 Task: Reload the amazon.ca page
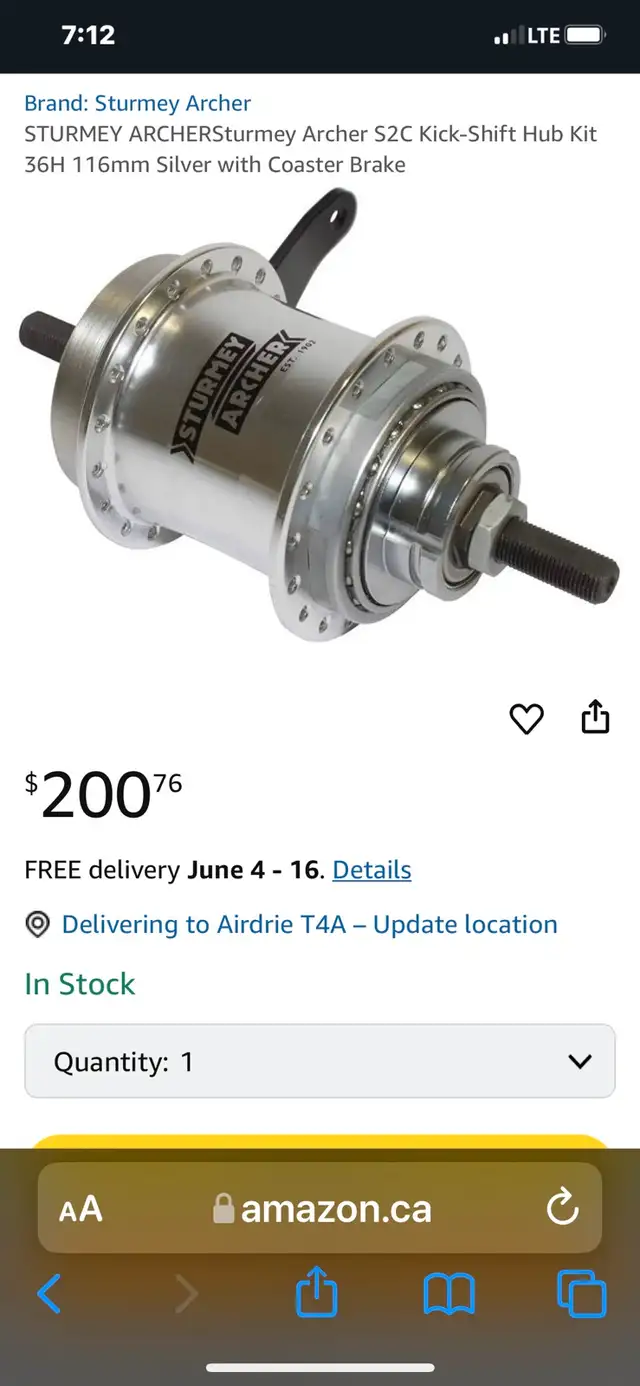click(x=563, y=1206)
